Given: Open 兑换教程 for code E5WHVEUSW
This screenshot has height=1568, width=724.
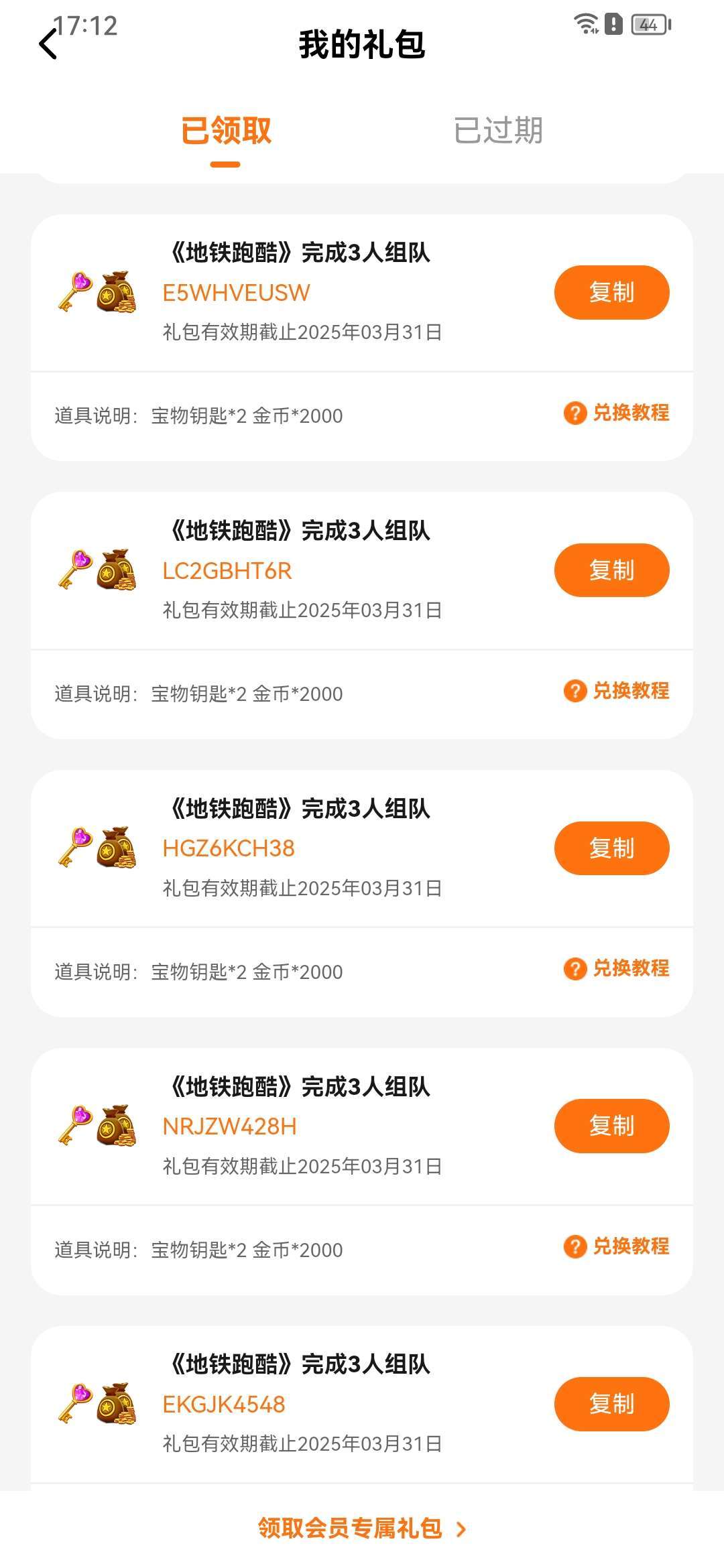Looking at the screenshot, I should 617,413.
